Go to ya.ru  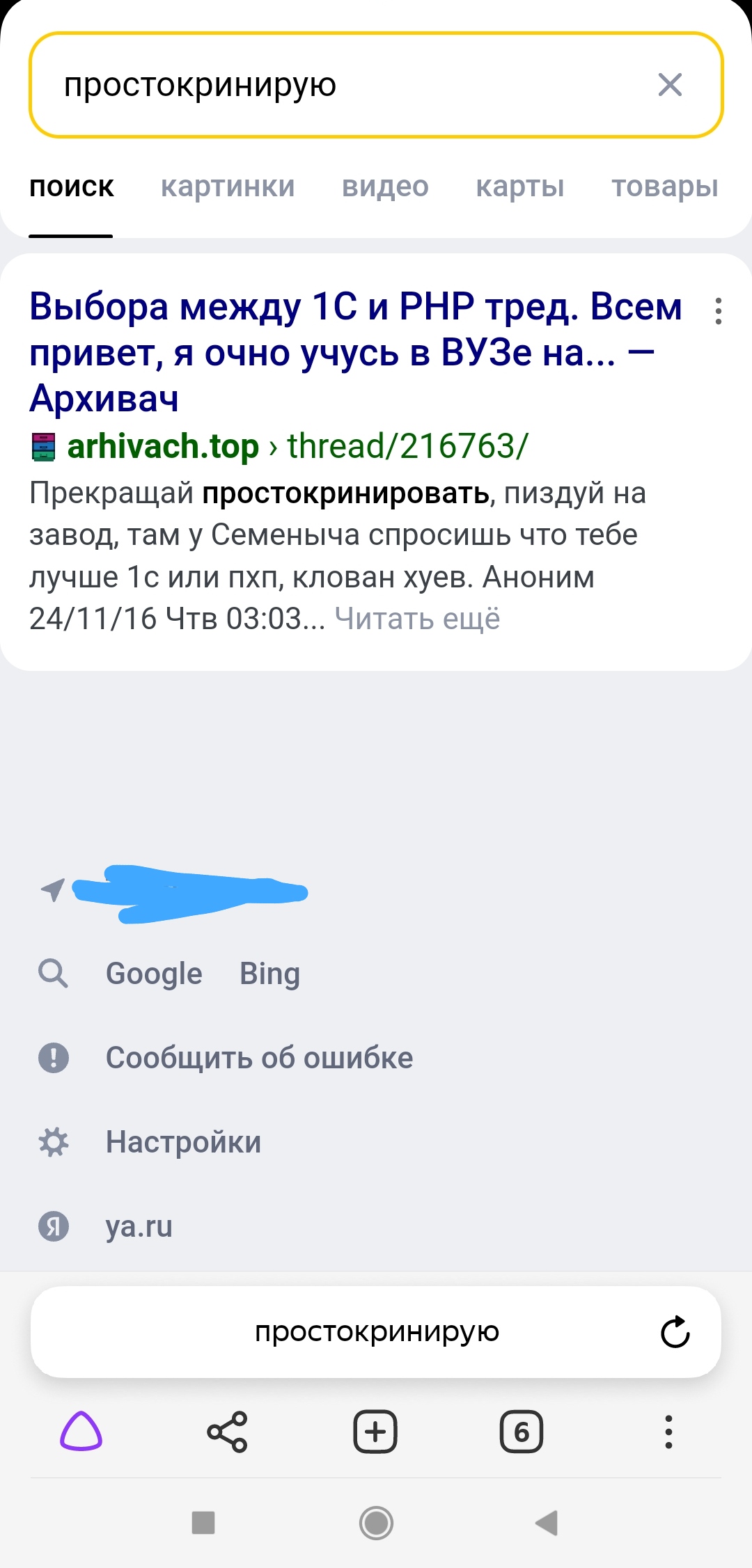pos(139,1226)
